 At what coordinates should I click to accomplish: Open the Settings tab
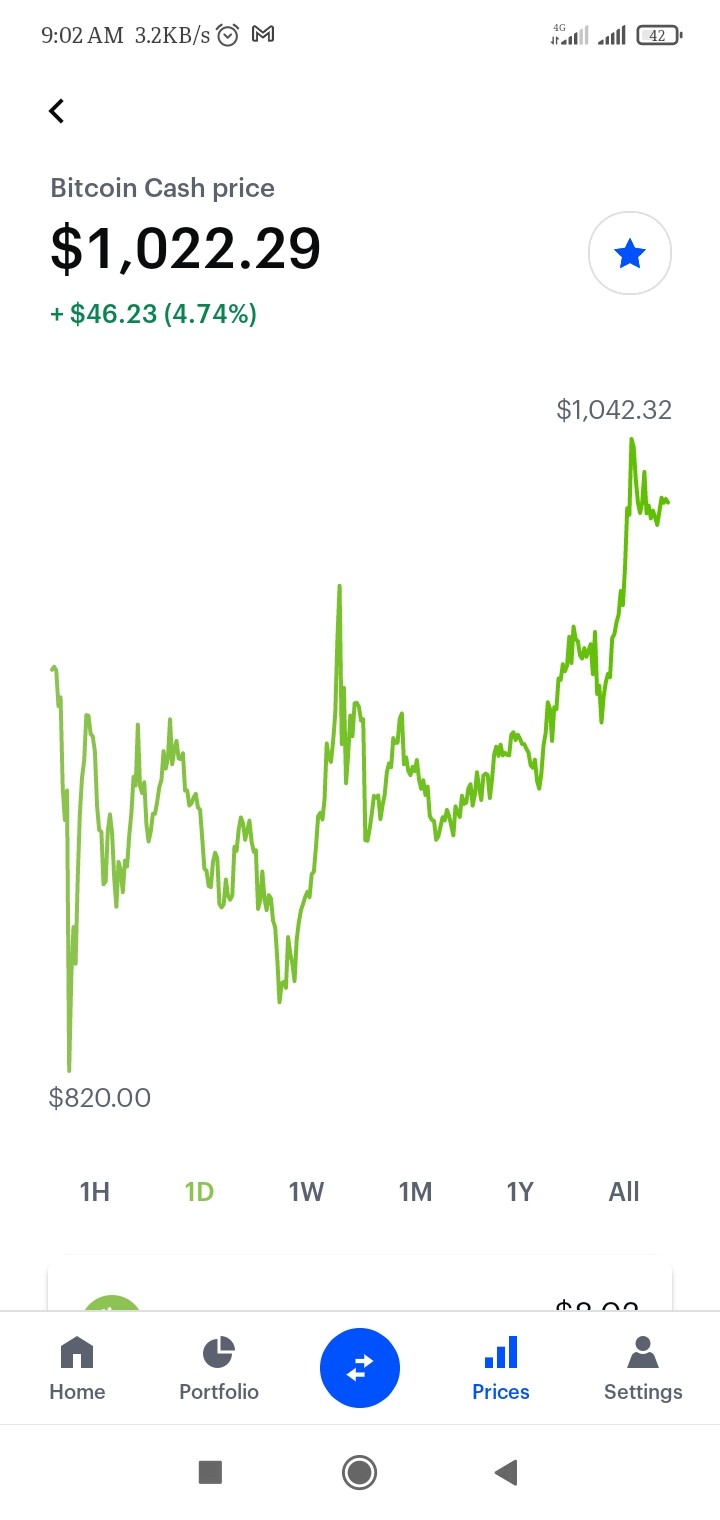pyautogui.click(x=643, y=1368)
